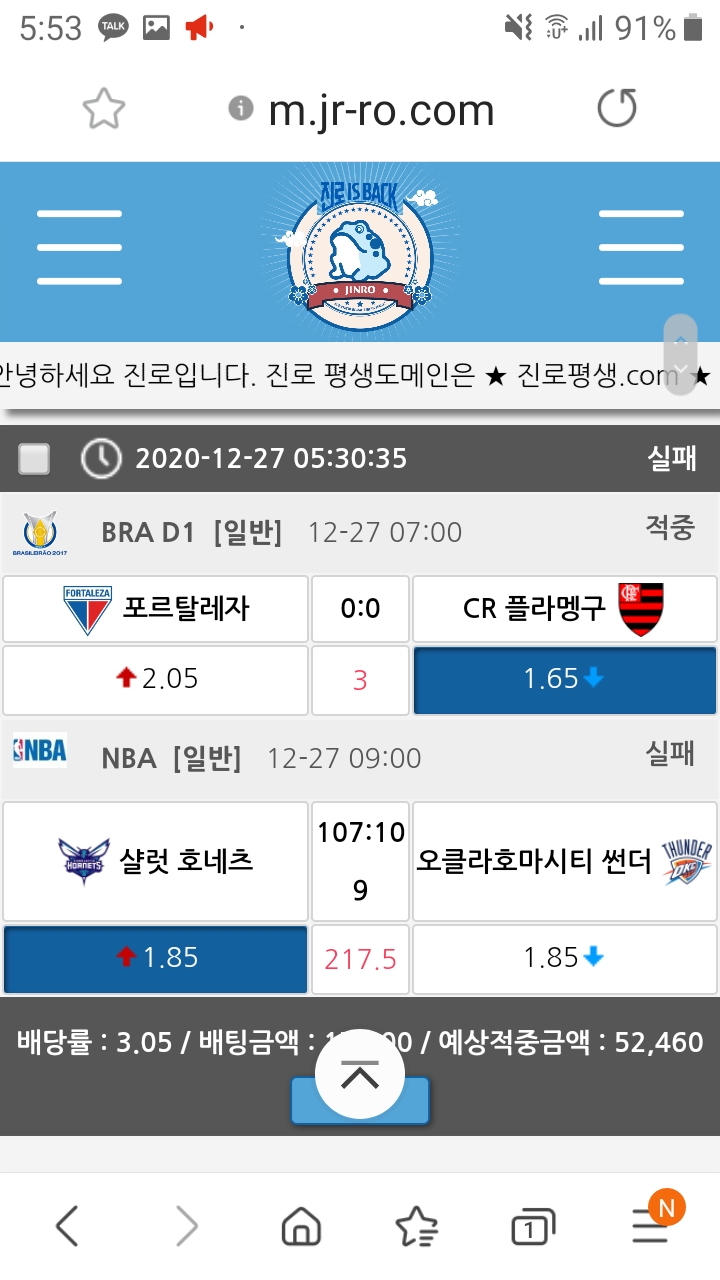This screenshot has height=1280, width=720.
Task: Reload the page
Action: point(616,109)
